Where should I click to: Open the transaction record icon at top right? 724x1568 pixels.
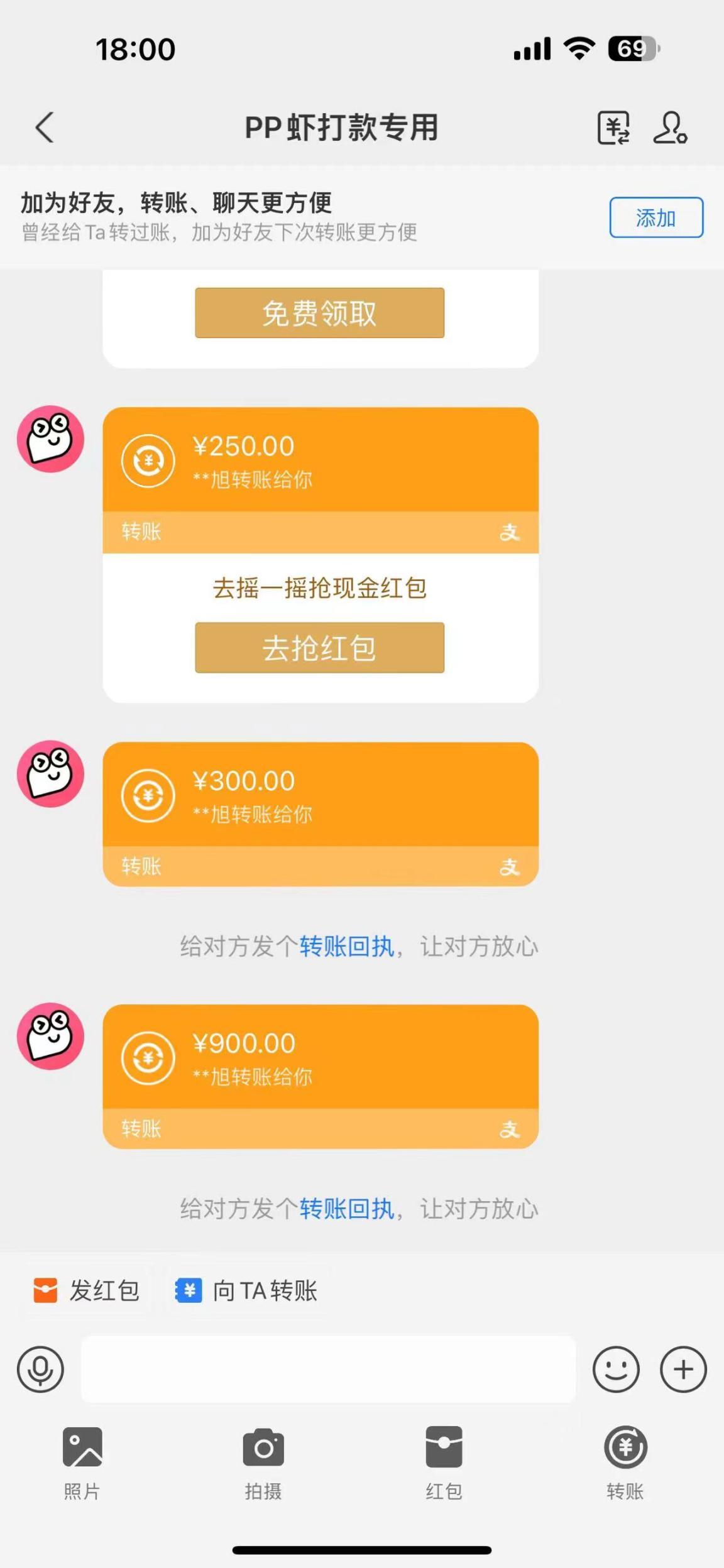pos(613,128)
